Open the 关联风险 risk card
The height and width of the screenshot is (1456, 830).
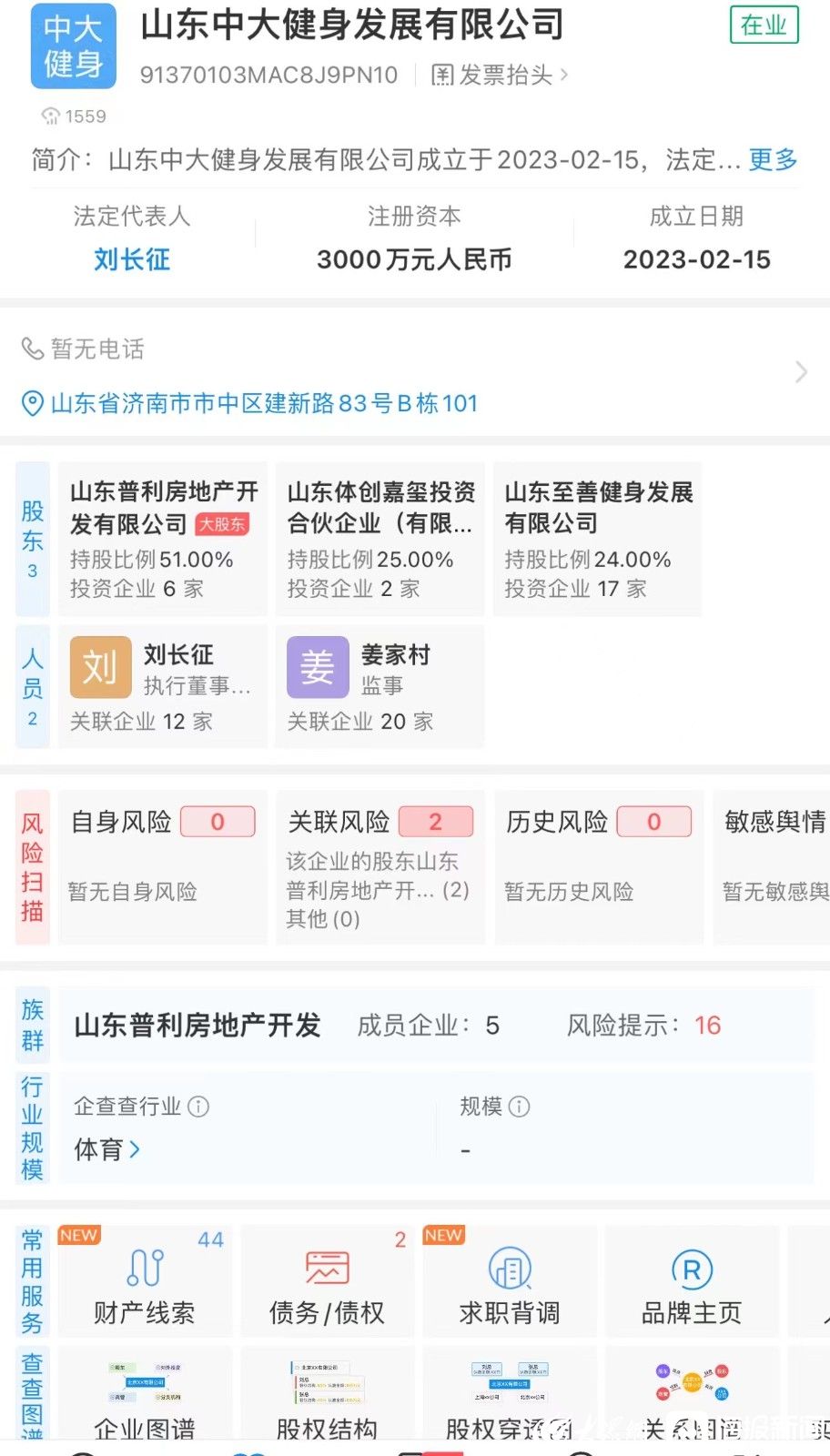[380, 867]
